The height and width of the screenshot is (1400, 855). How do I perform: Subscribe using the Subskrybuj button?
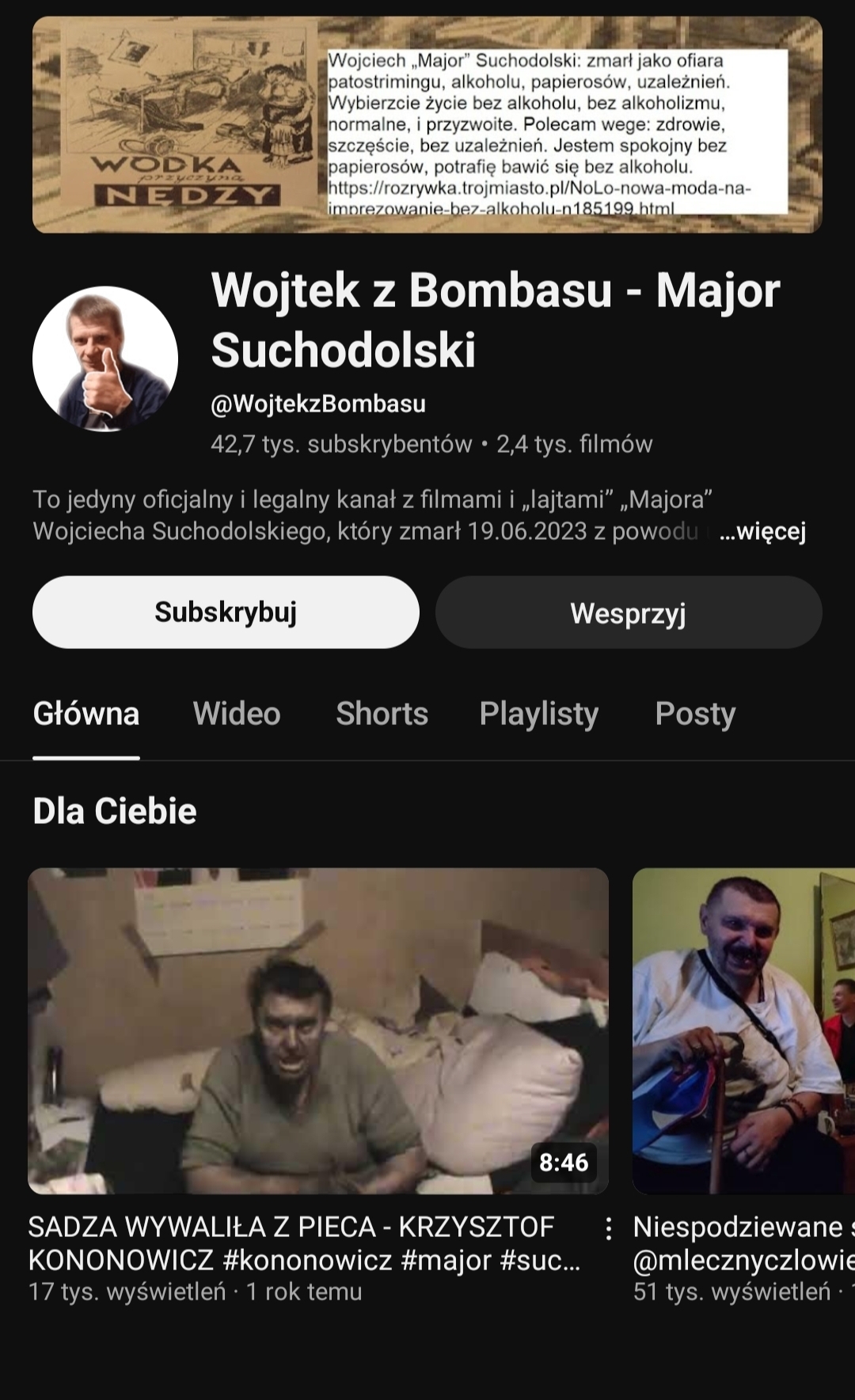(x=226, y=612)
